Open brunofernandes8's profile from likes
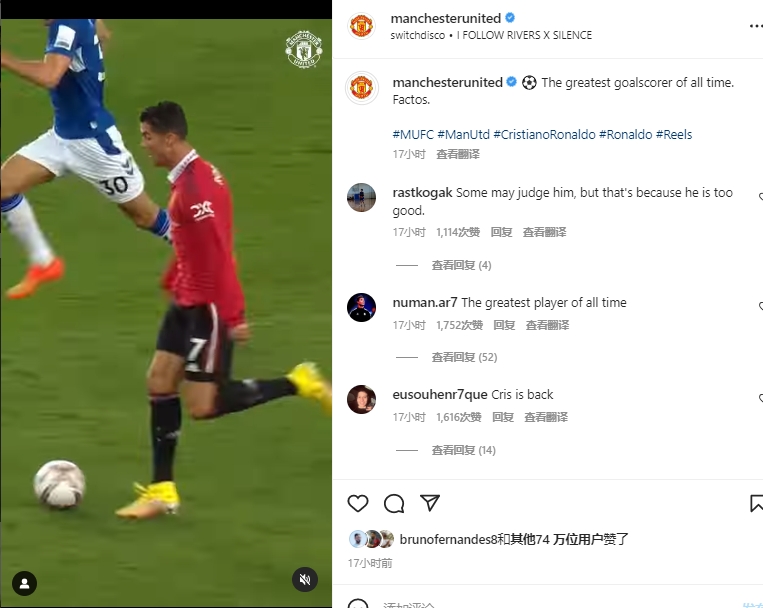The width and height of the screenshot is (763, 608). point(448,539)
